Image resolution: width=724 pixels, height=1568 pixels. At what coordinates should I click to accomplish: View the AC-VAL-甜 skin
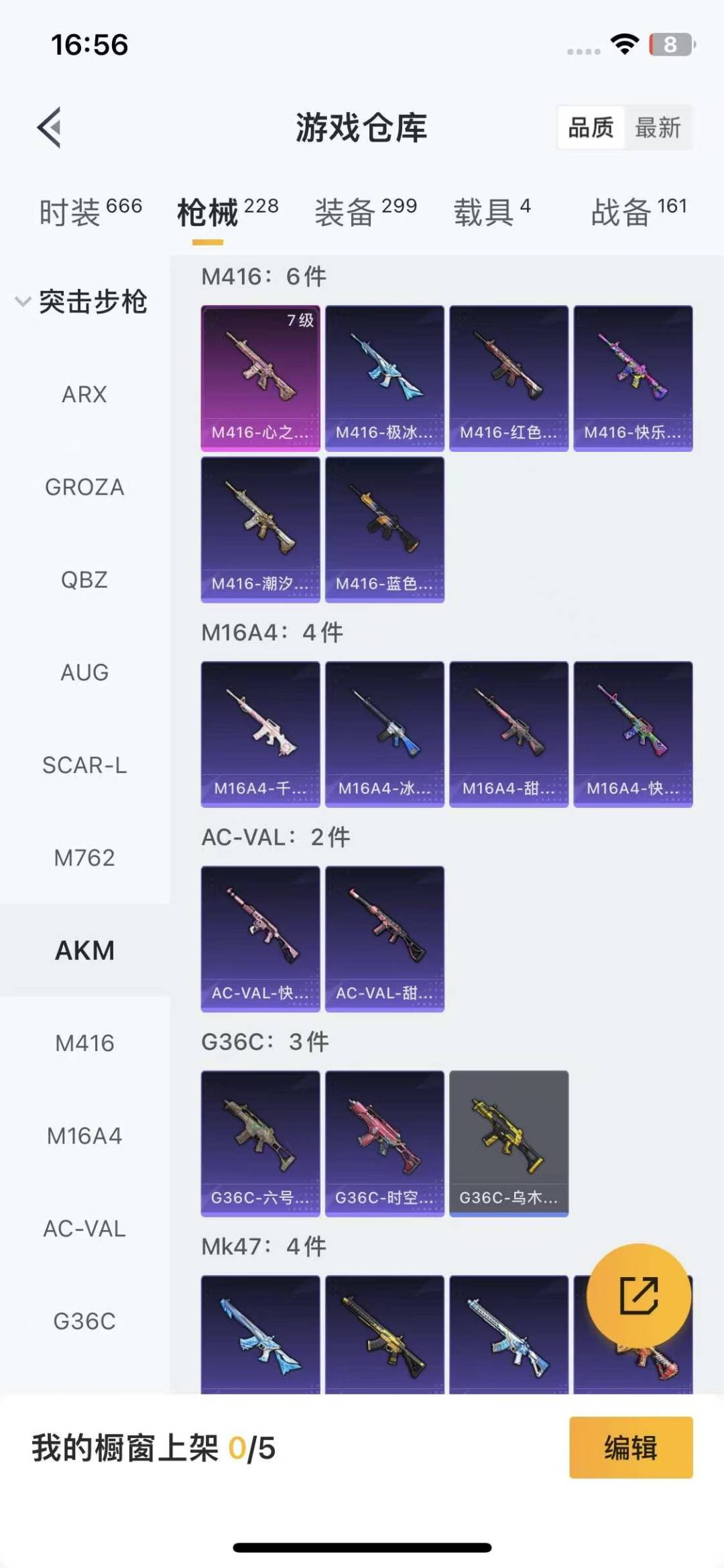click(x=384, y=939)
